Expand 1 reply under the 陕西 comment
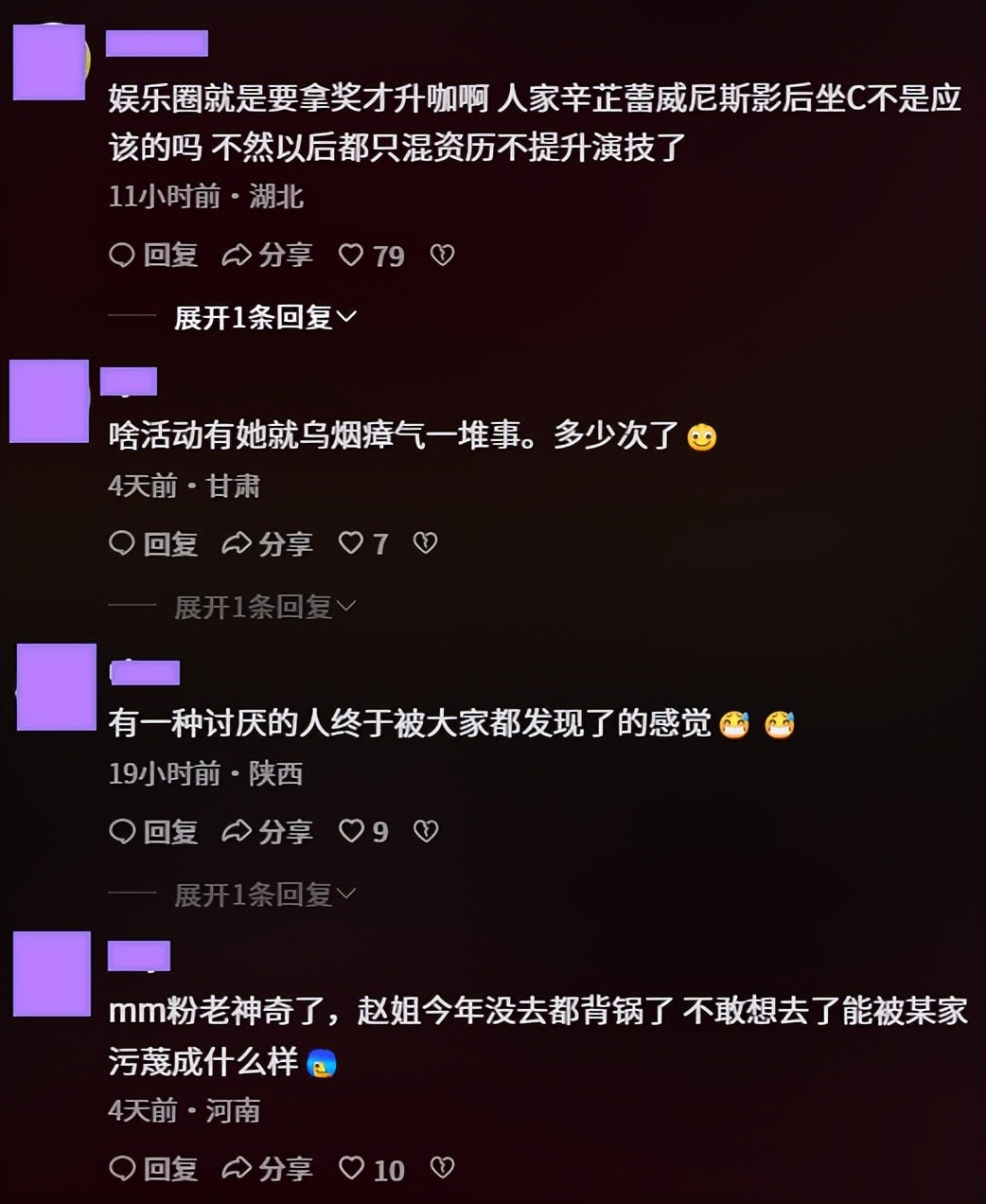Image resolution: width=986 pixels, height=1204 pixels. click(x=265, y=894)
